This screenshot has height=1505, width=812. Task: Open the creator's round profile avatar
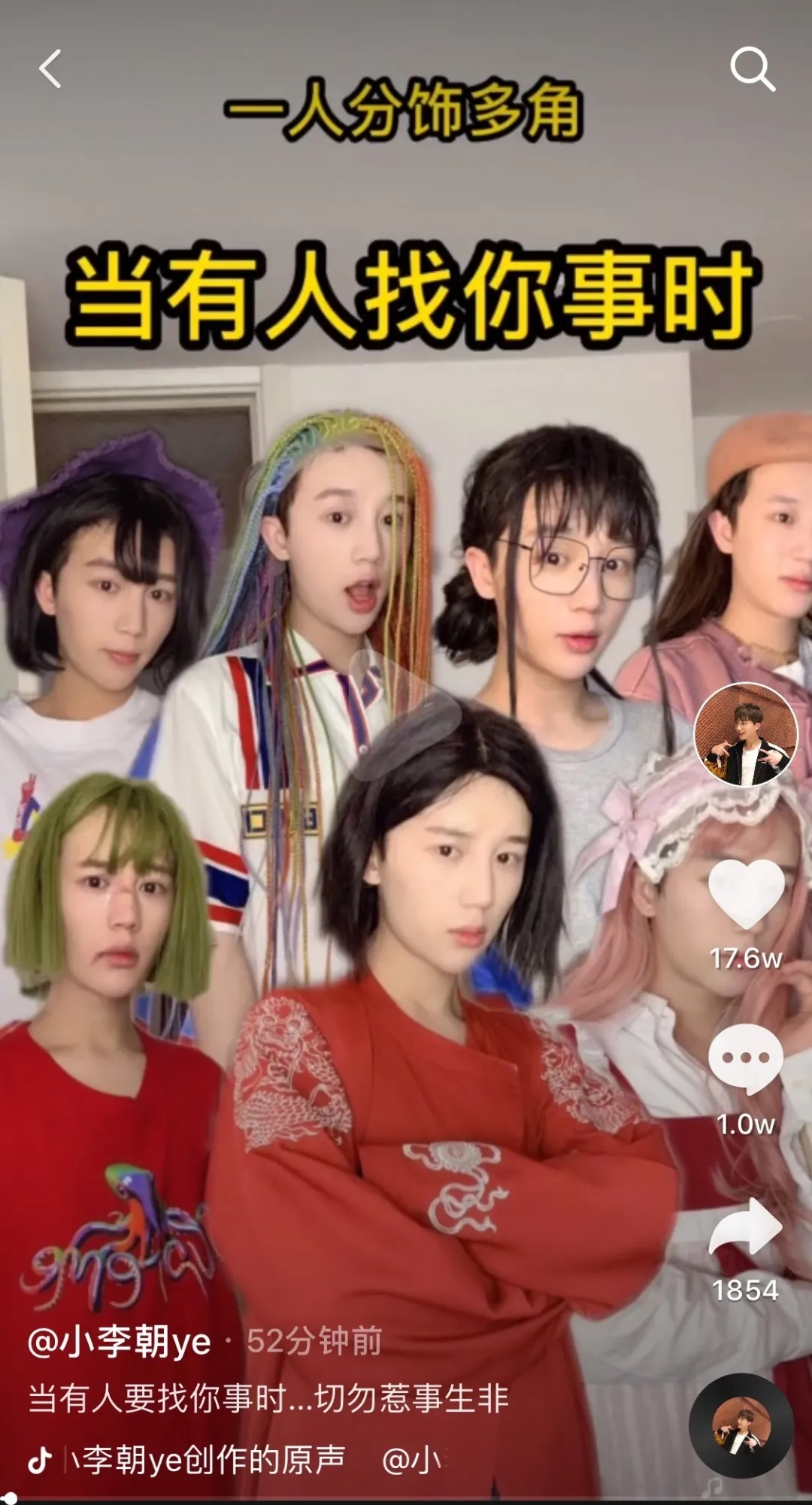(745, 734)
